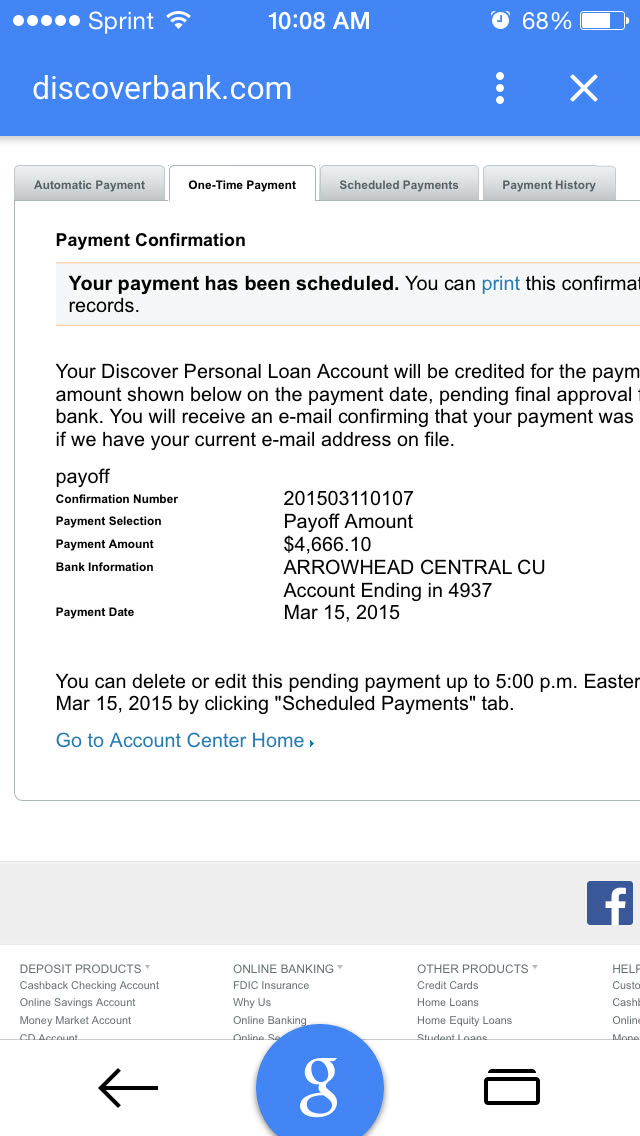Open the Why Us link
Screen dimensions: 640x1136
[251, 1002]
